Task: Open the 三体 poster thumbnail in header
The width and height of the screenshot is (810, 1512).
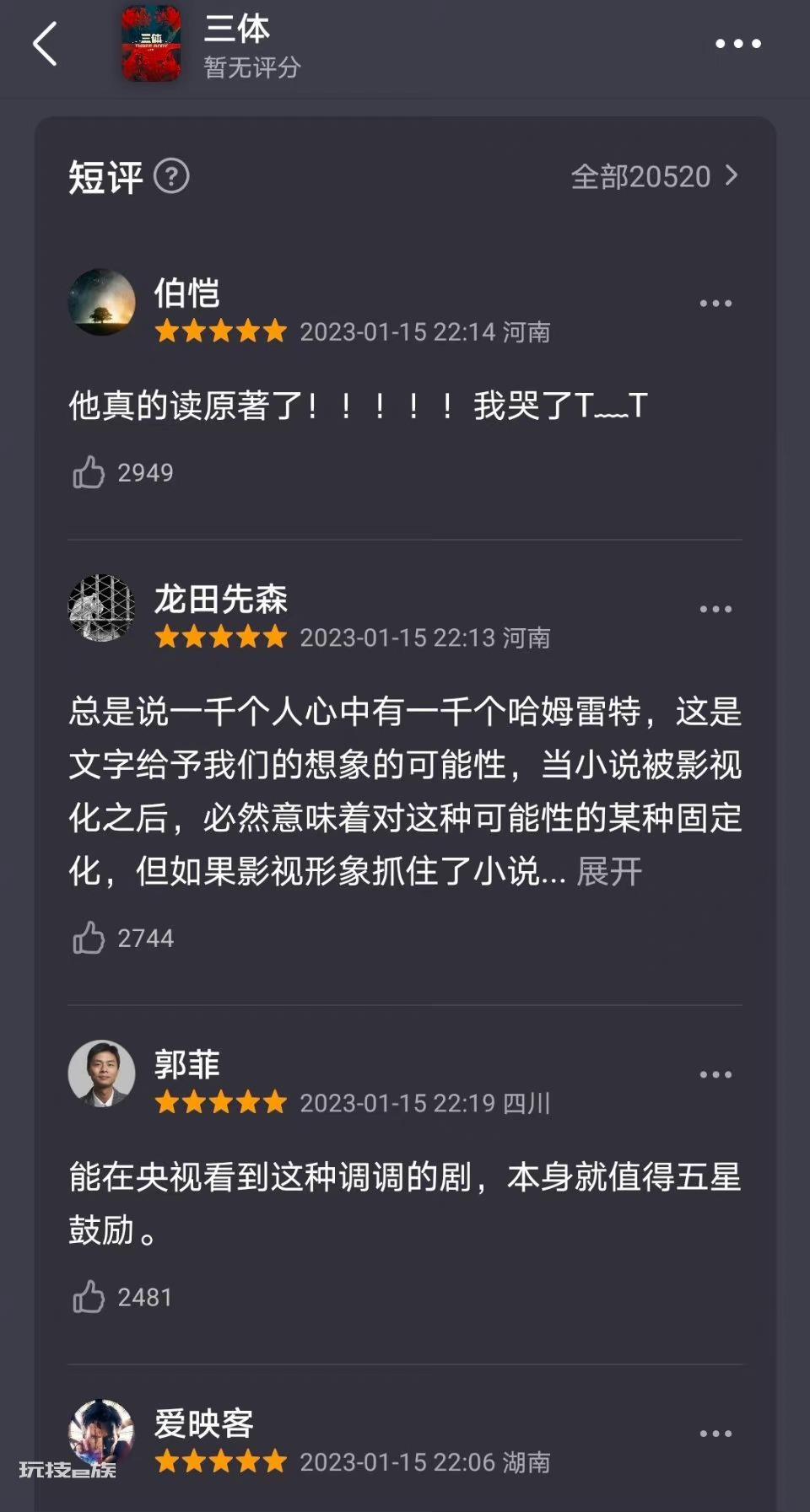Action: (151, 44)
